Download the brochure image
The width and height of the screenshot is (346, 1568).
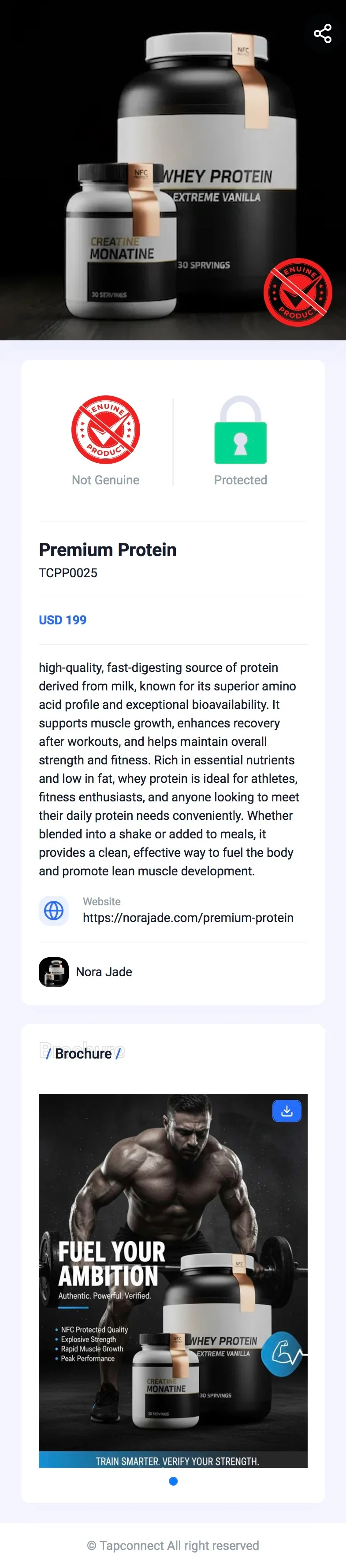tap(286, 1111)
